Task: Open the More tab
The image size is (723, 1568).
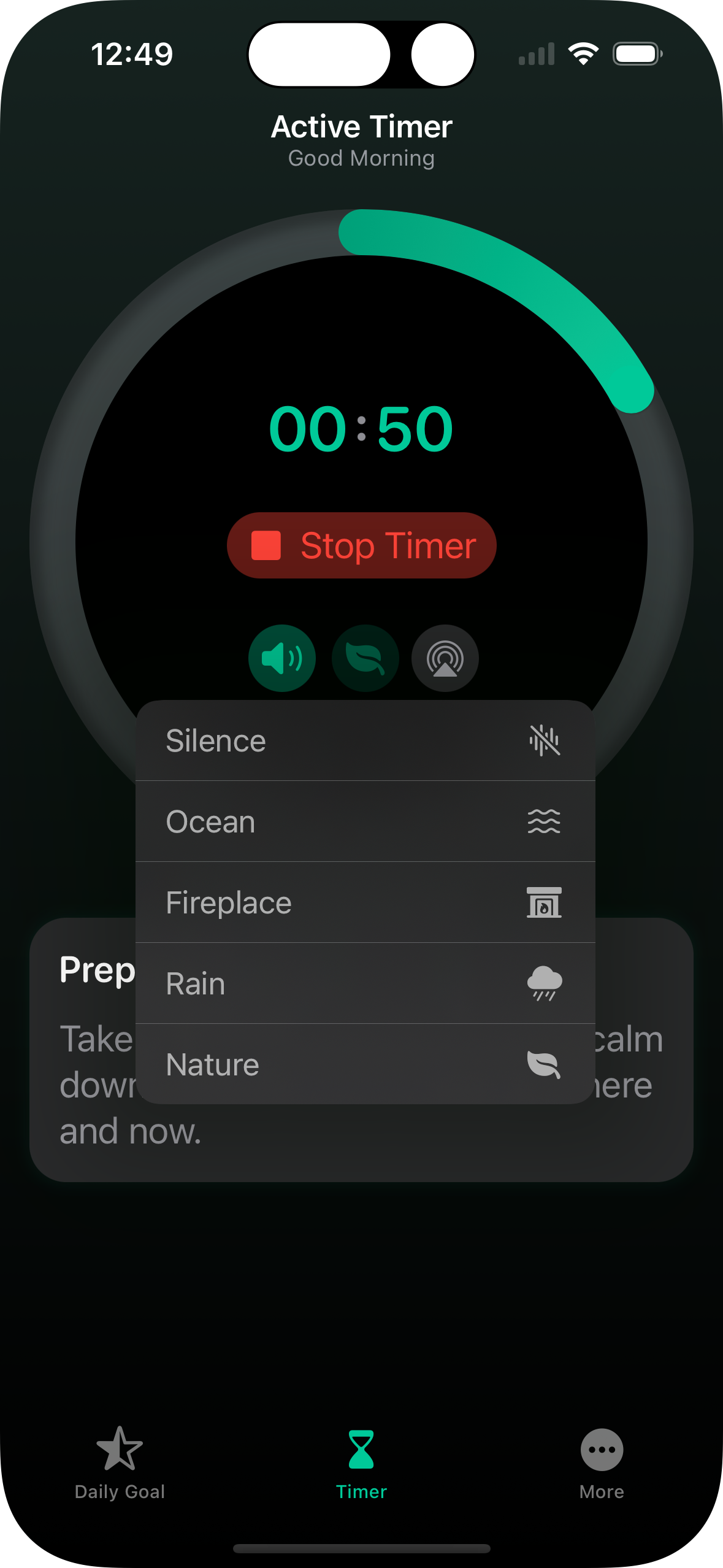Action: tap(602, 1463)
